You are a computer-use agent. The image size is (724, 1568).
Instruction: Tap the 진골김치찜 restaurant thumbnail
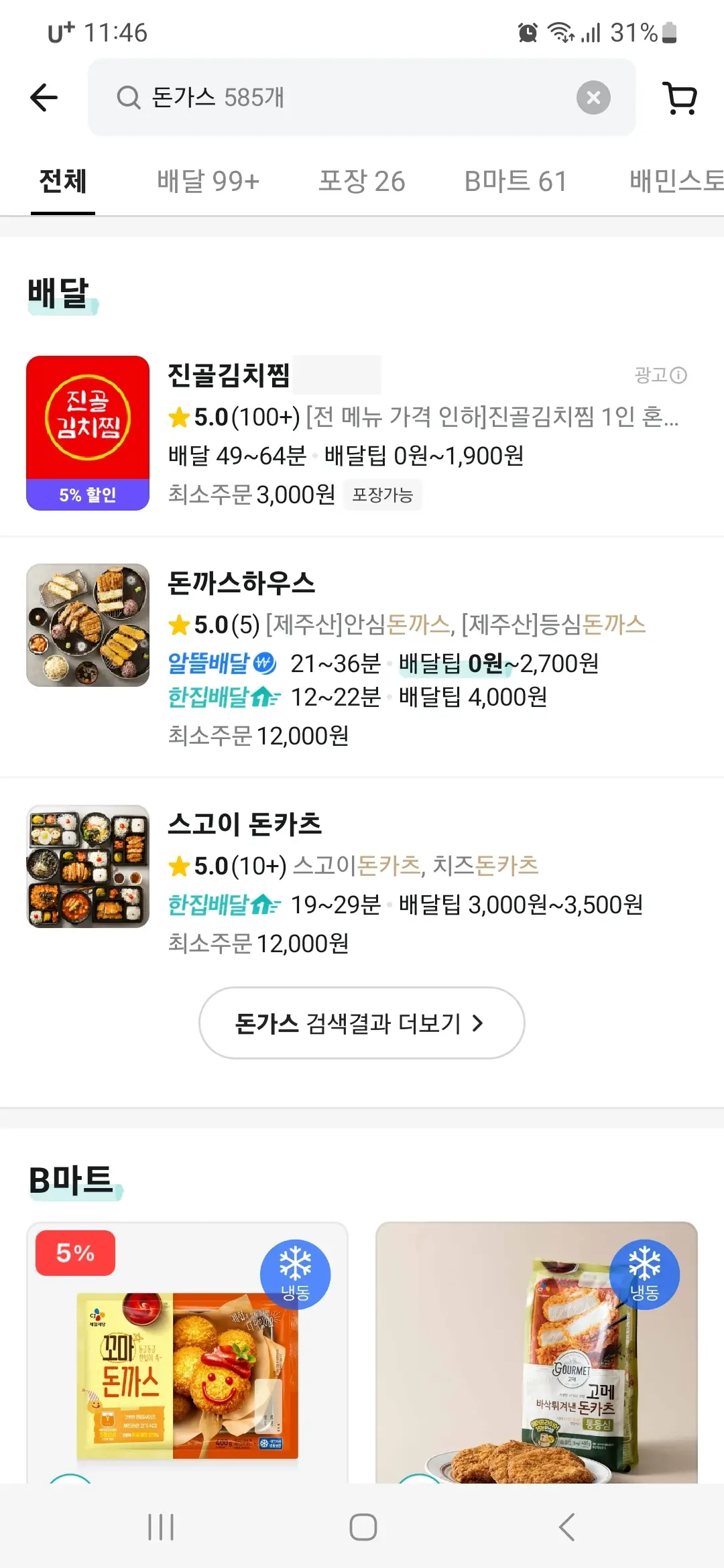tap(88, 432)
